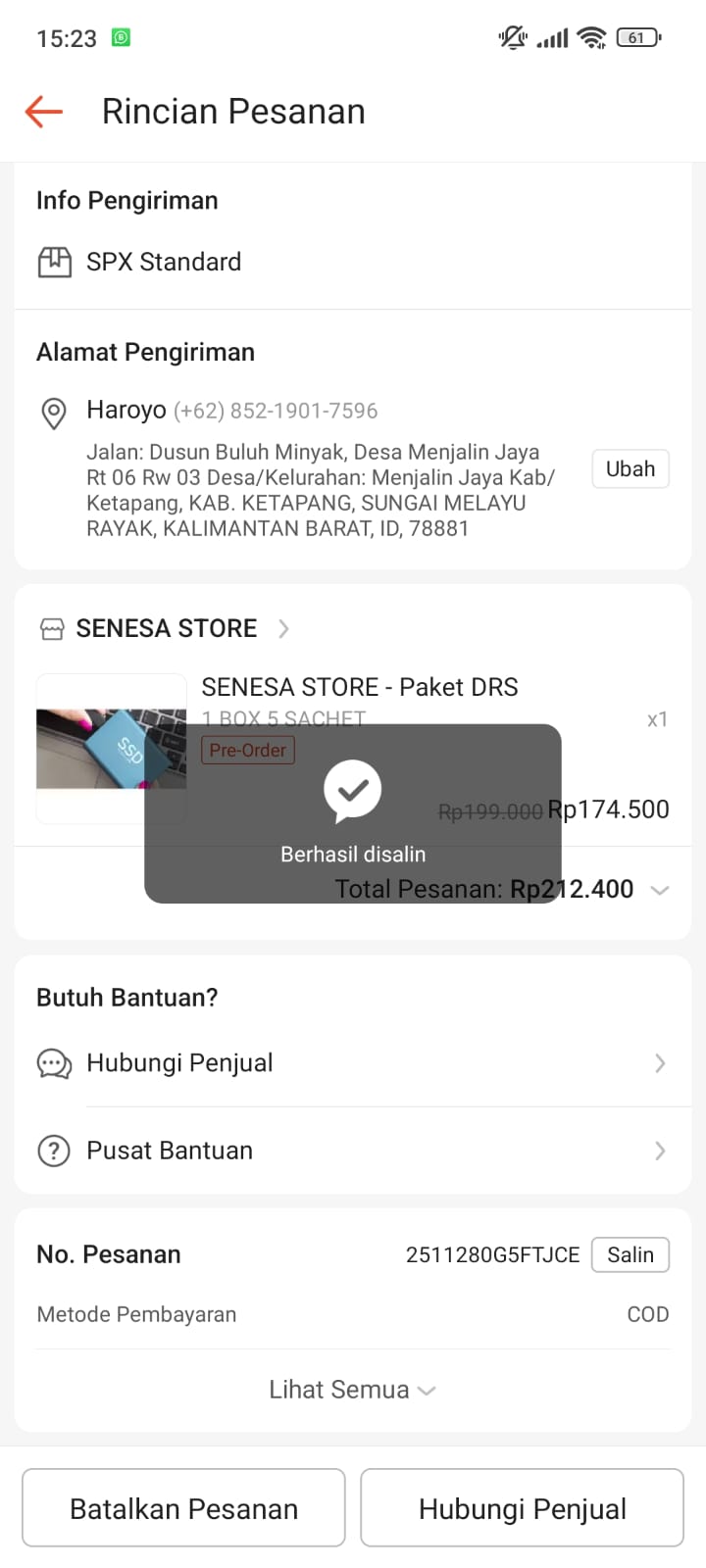Copy order number with Salin
The image size is (706, 1568).
pyautogui.click(x=630, y=1255)
